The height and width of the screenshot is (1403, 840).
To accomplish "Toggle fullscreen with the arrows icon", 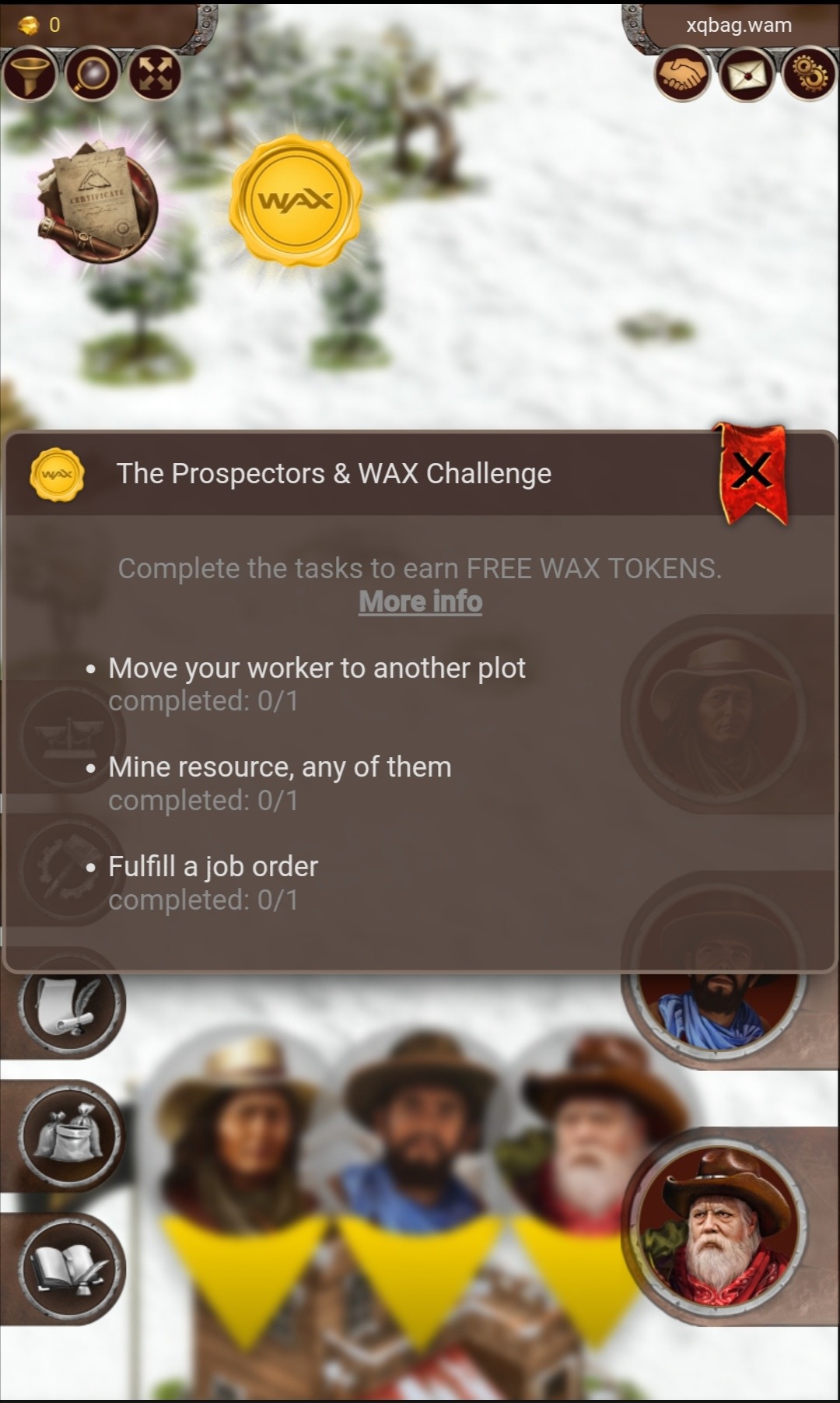I will pos(155,75).
